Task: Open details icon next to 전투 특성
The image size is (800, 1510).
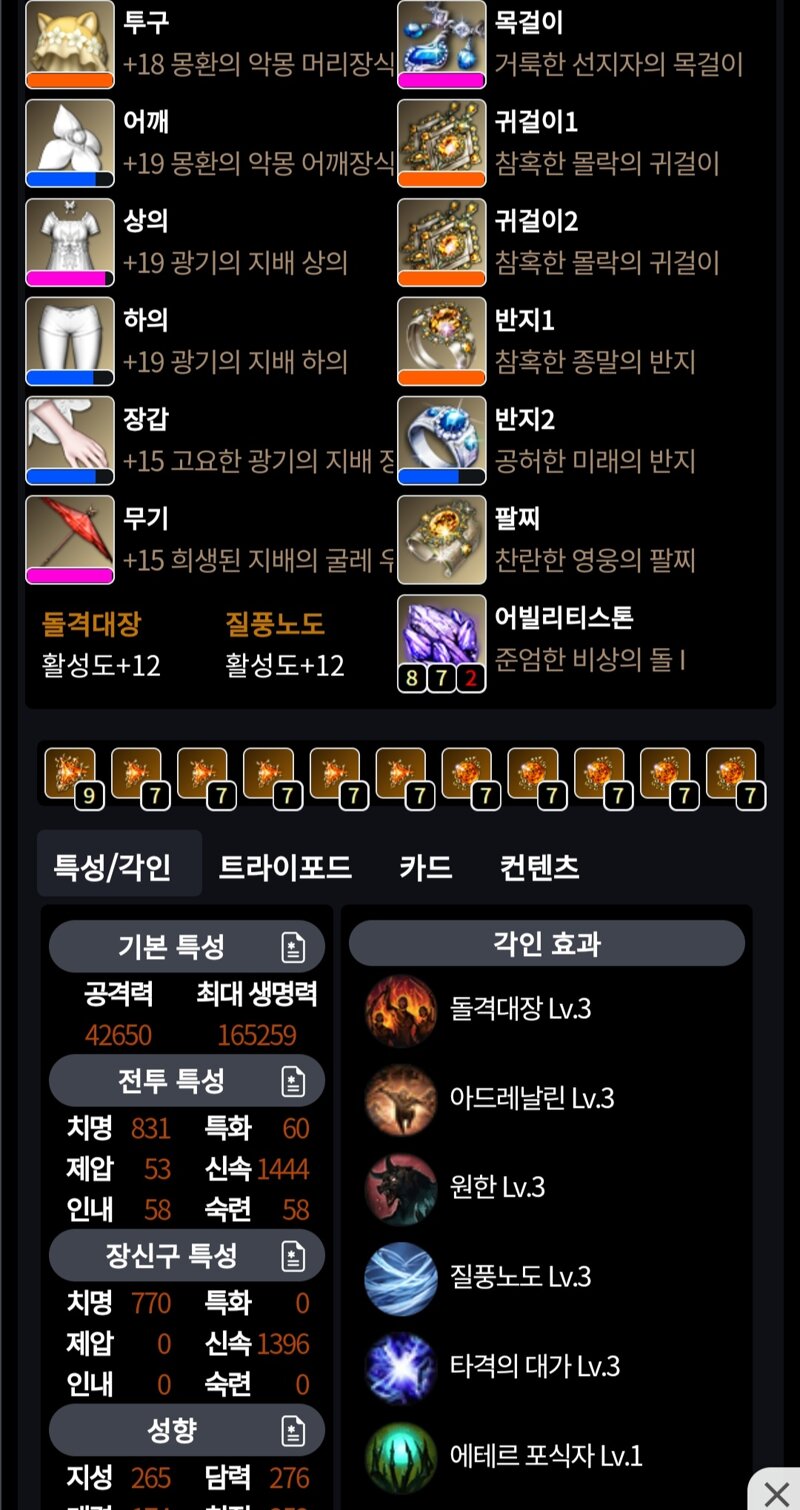Action: pyautogui.click(x=292, y=1081)
